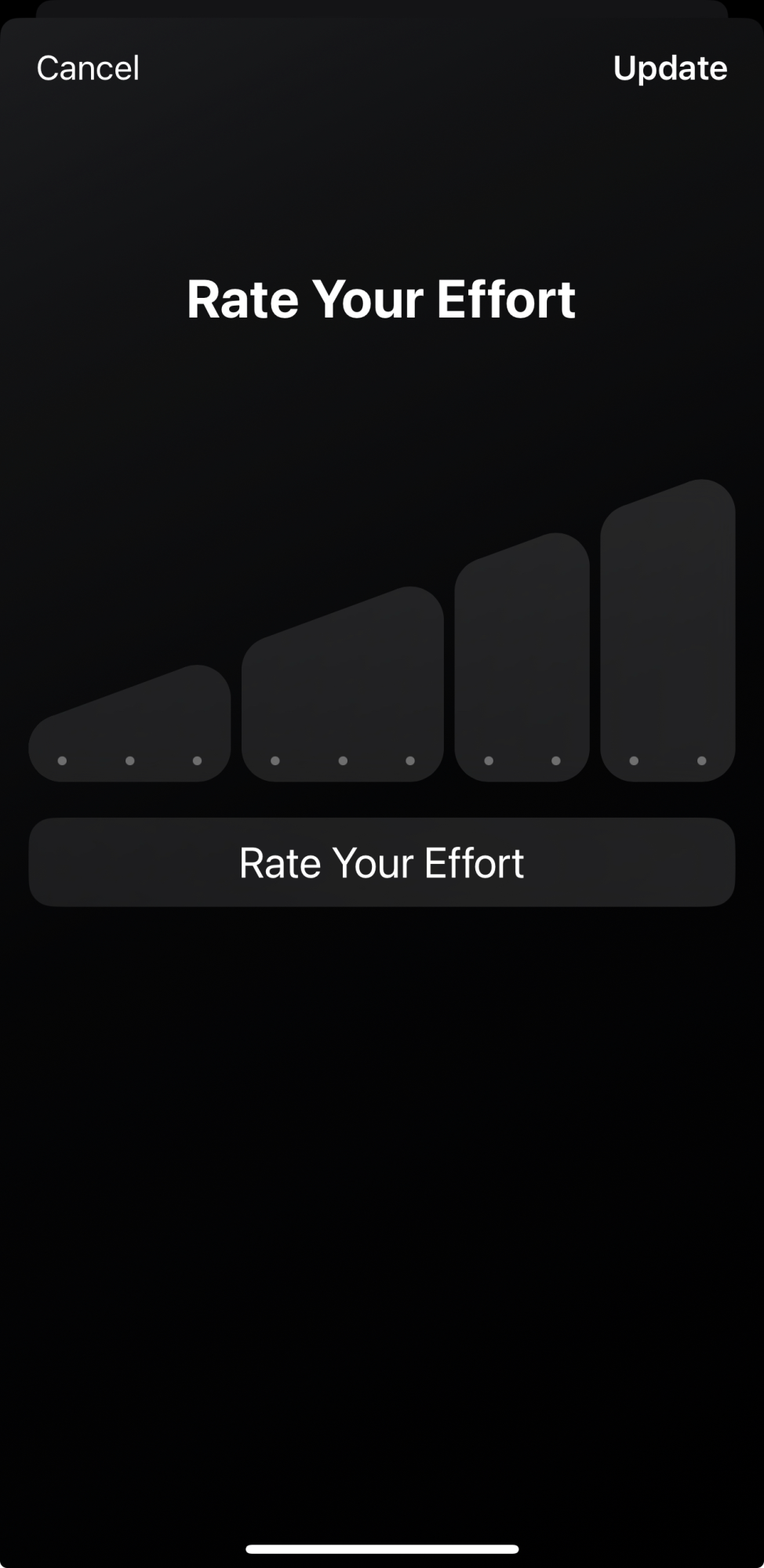The width and height of the screenshot is (764, 1568).
Task: Cancel the effort rating
Action: (88, 68)
